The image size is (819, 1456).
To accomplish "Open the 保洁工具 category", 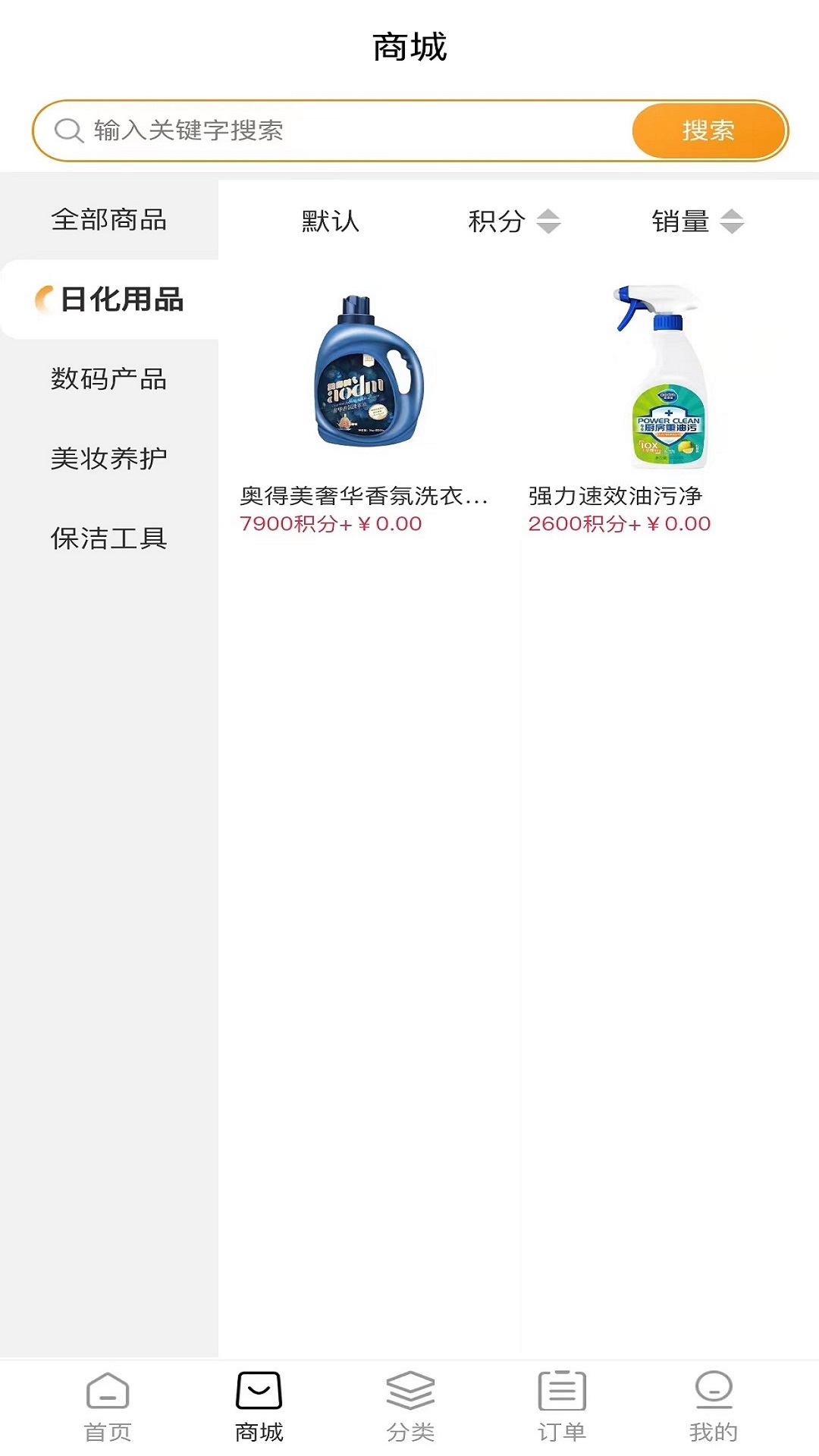I will coord(109,538).
